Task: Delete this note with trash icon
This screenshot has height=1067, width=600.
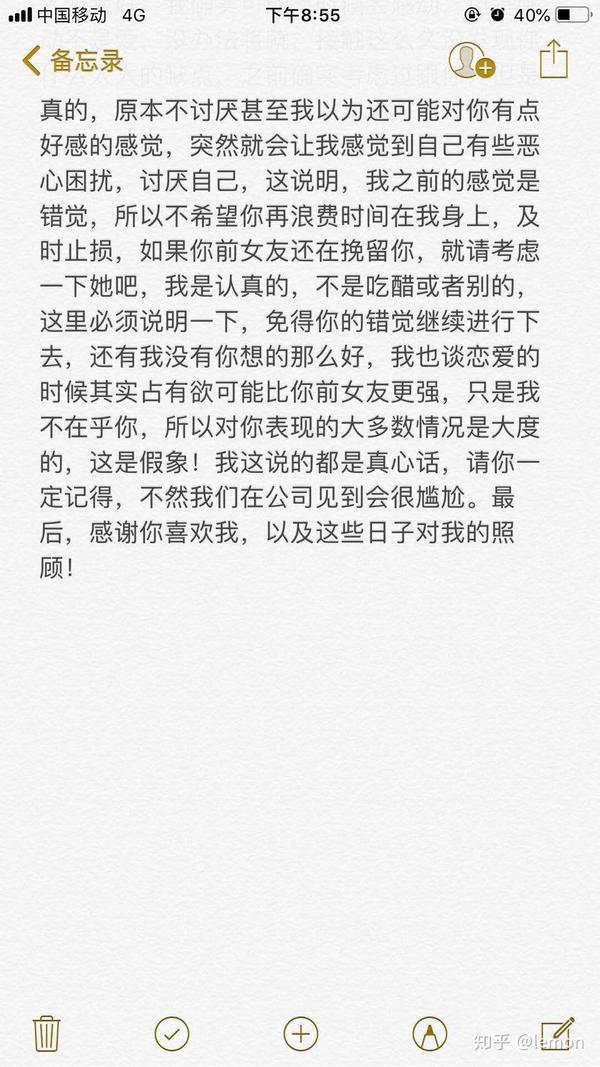Action: (47, 1034)
